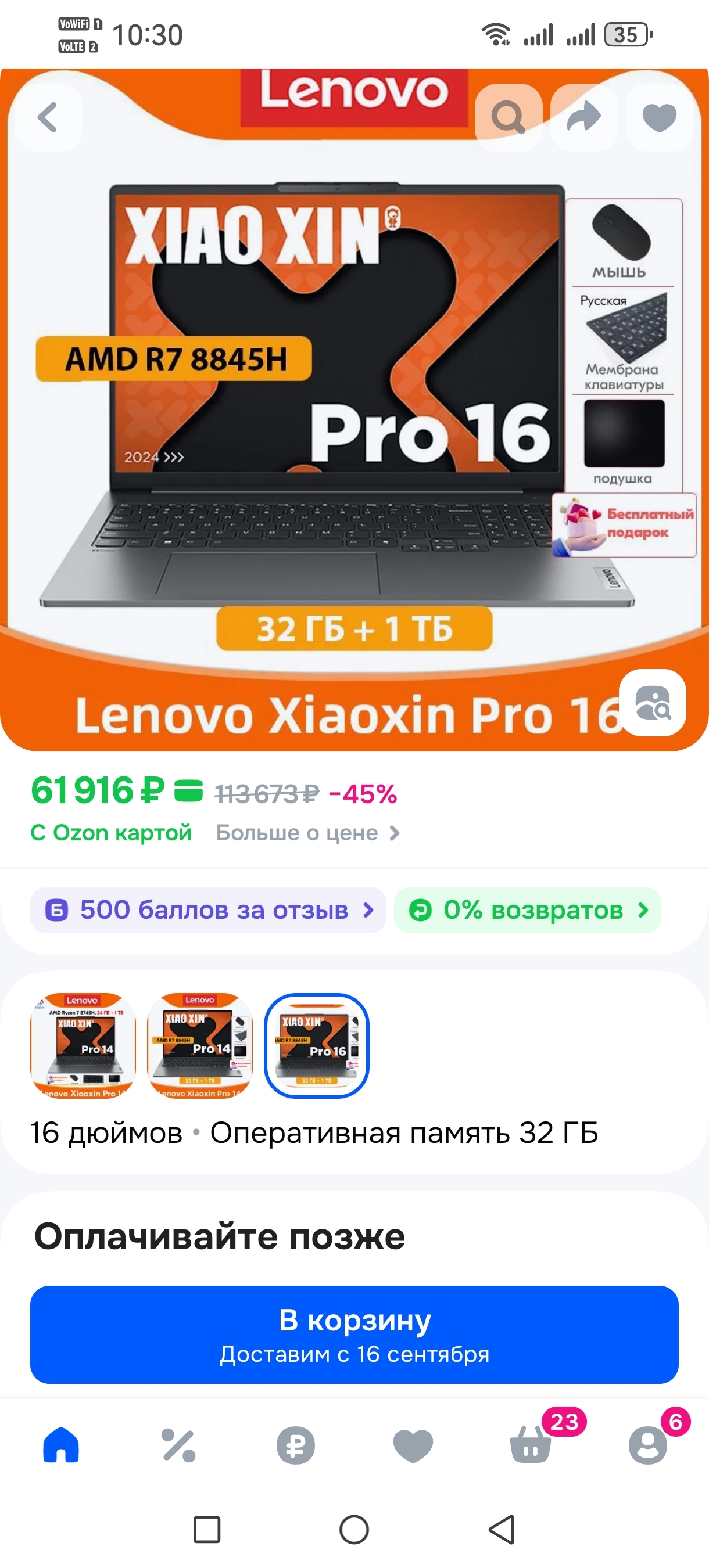The width and height of the screenshot is (709, 1568).
Task: Open the percent discounts tab
Action: coord(178,1445)
